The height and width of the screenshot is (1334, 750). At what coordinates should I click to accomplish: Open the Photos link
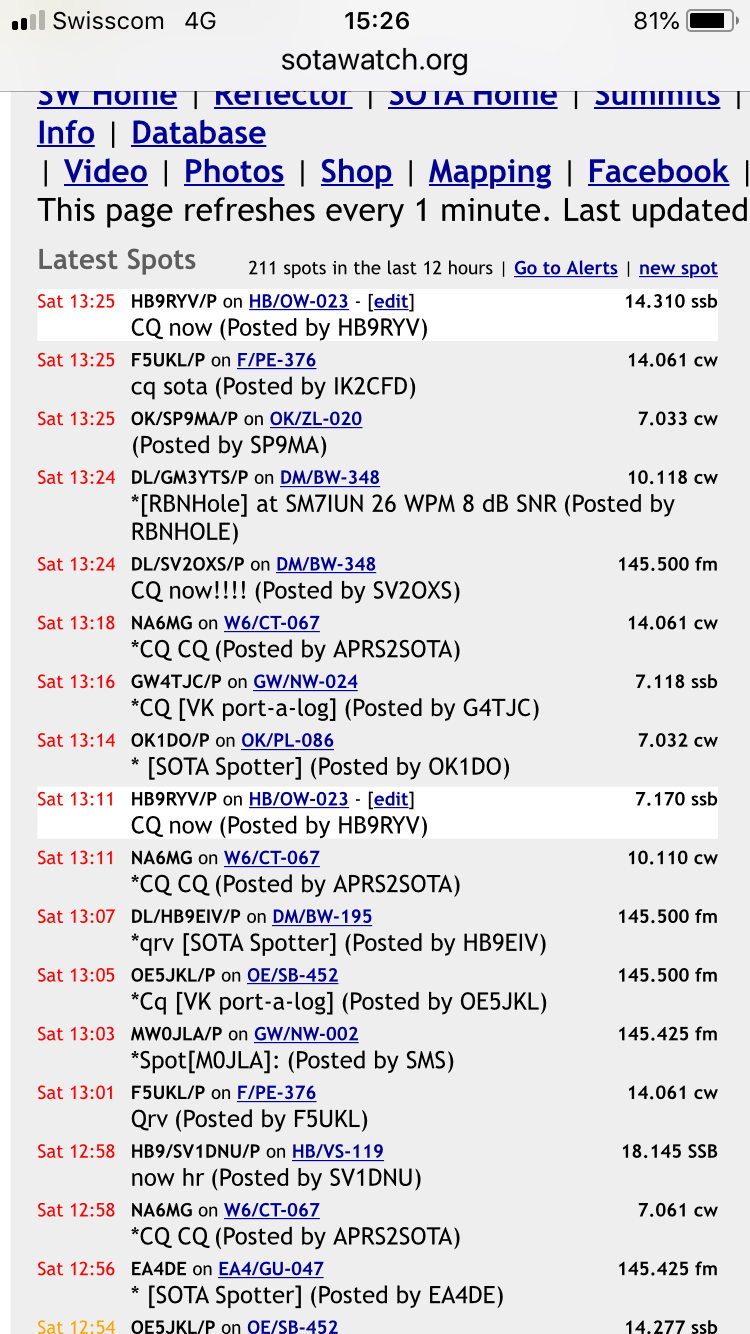234,172
